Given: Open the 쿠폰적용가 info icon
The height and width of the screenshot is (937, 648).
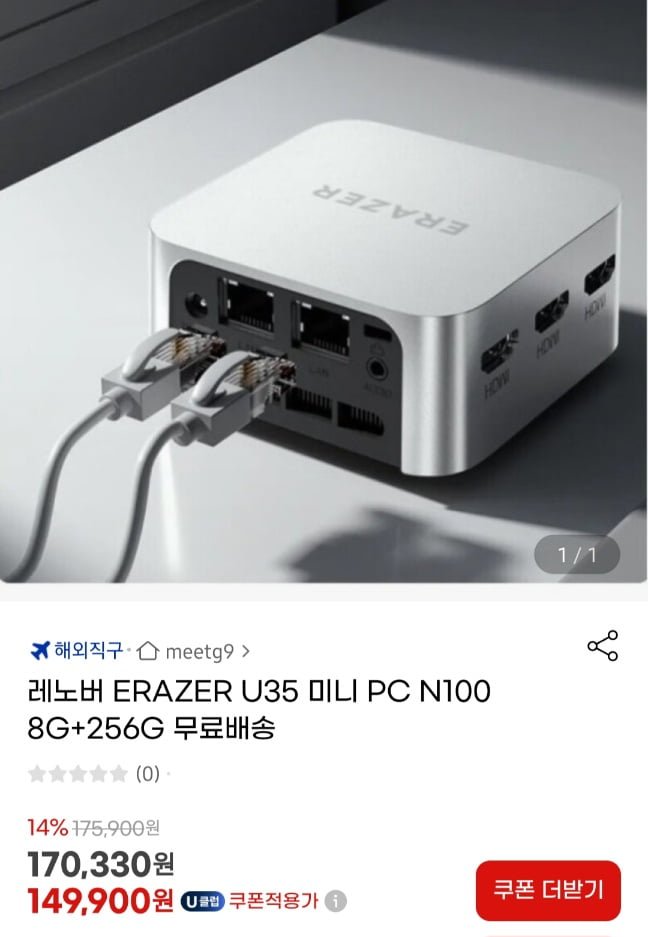Looking at the screenshot, I should 336,901.
